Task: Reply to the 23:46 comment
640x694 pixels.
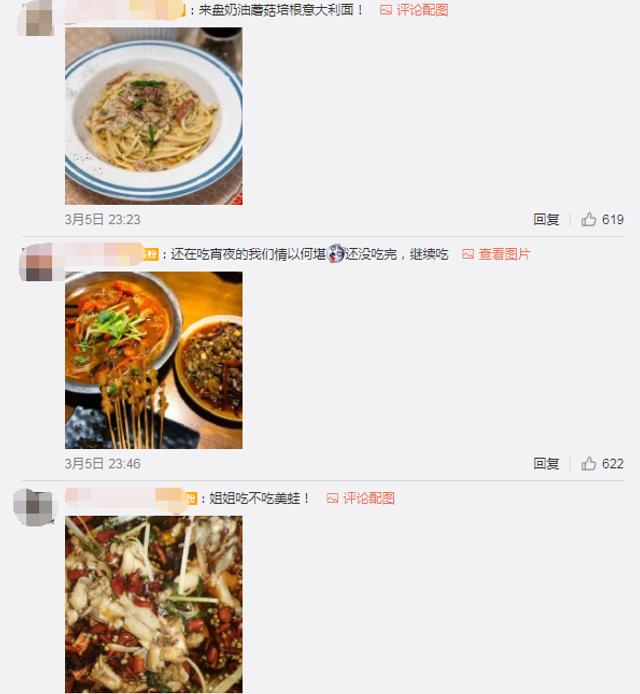Action: (546, 463)
